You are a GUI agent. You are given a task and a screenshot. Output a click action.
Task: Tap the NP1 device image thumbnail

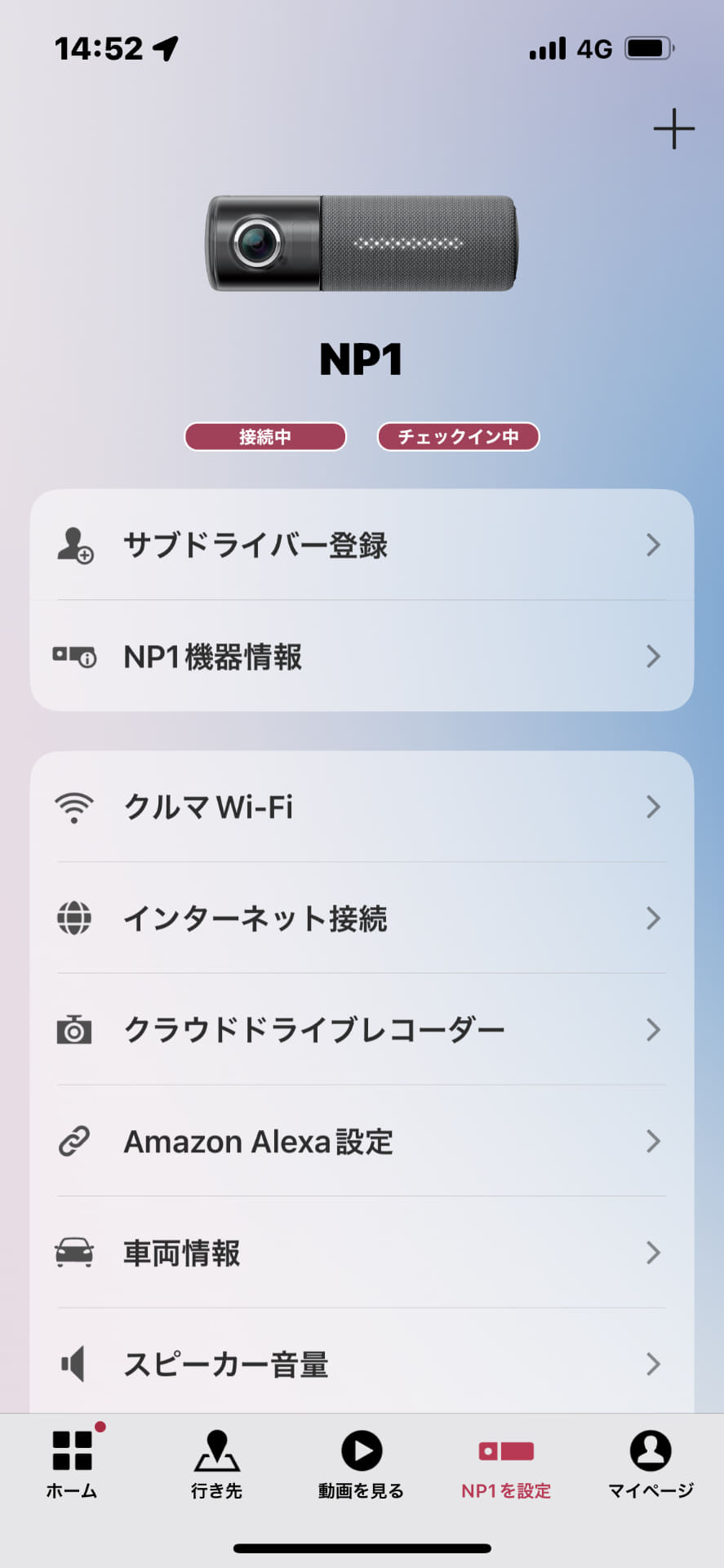(x=362, y=243)
